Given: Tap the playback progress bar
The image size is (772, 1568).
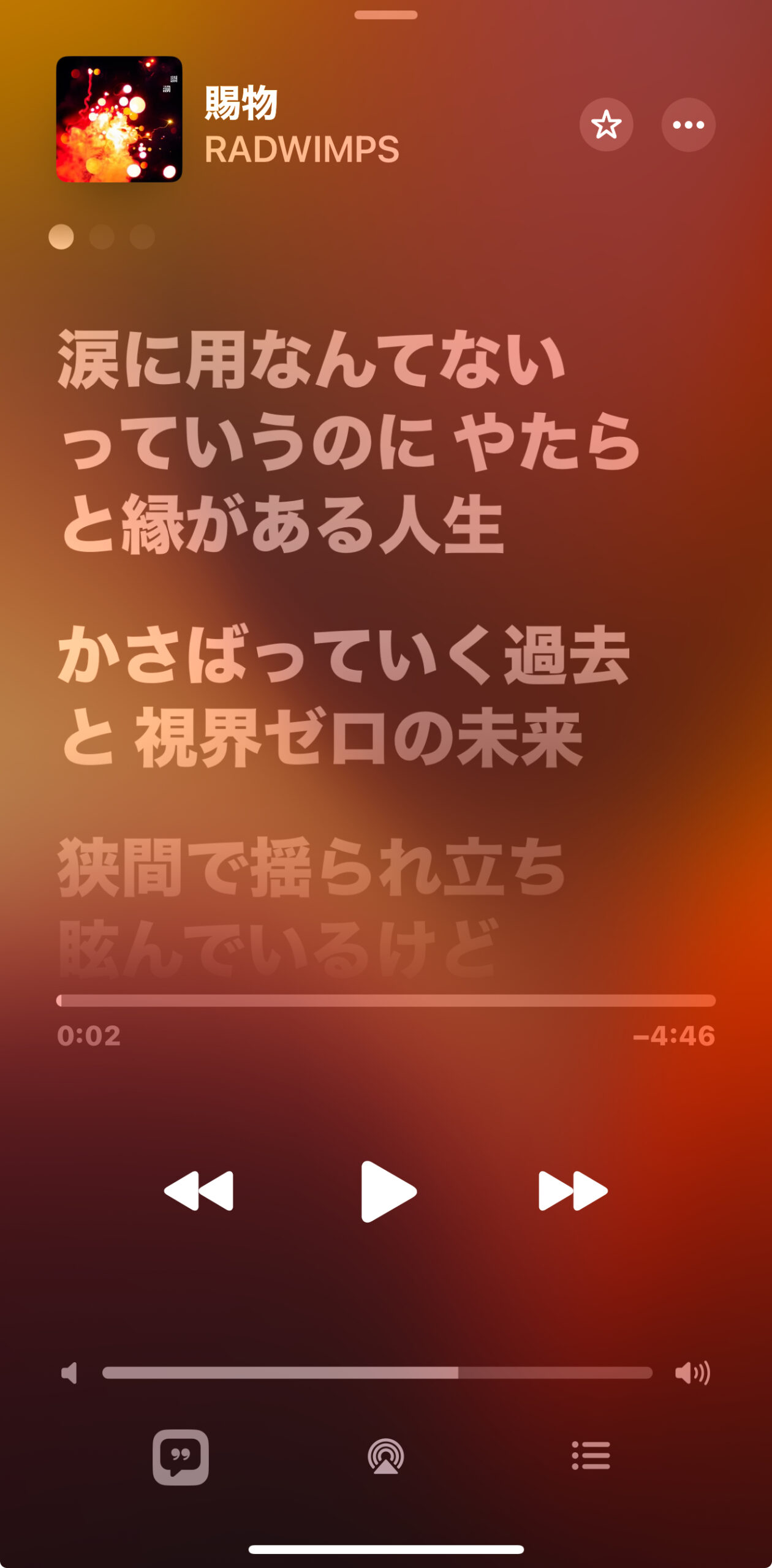Looking at the screenshot, I should pos(386,1000).
